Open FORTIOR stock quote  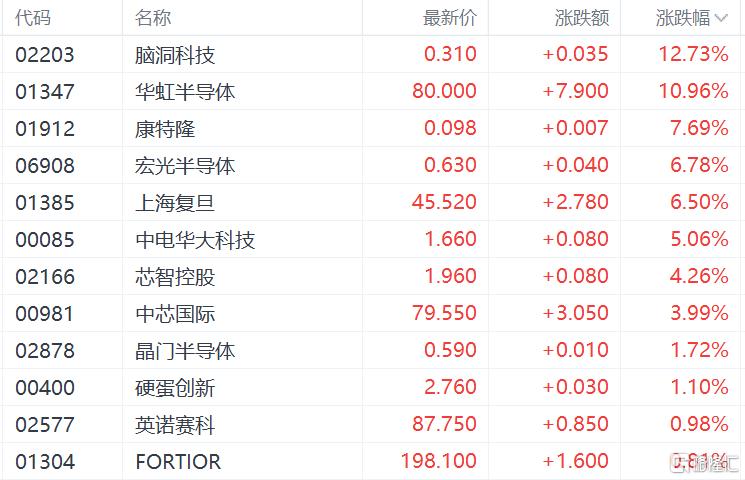[178, 462]
